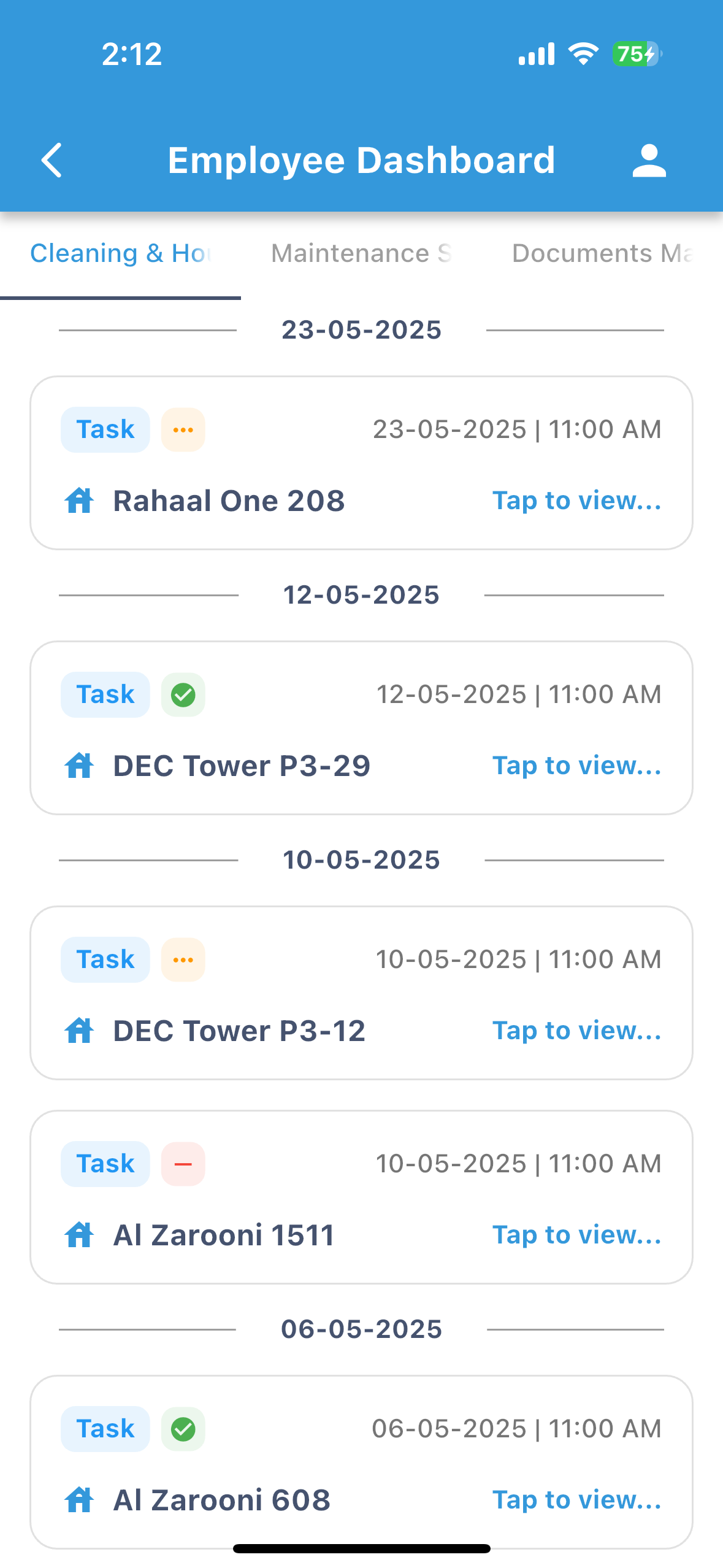Go back from Employee Dashboard

point(52,161)
